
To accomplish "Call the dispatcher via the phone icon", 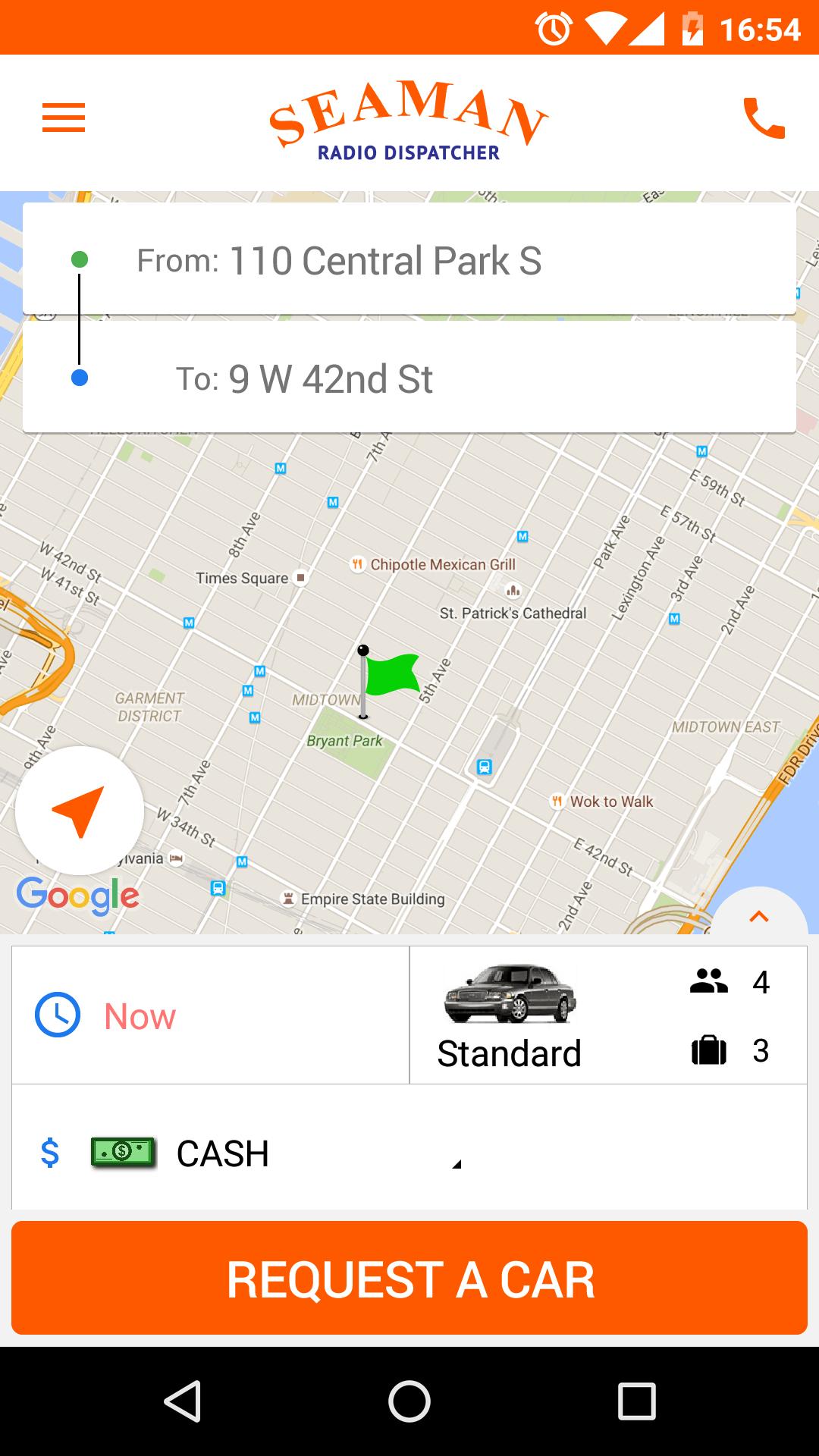I will [x=764, y=118].
